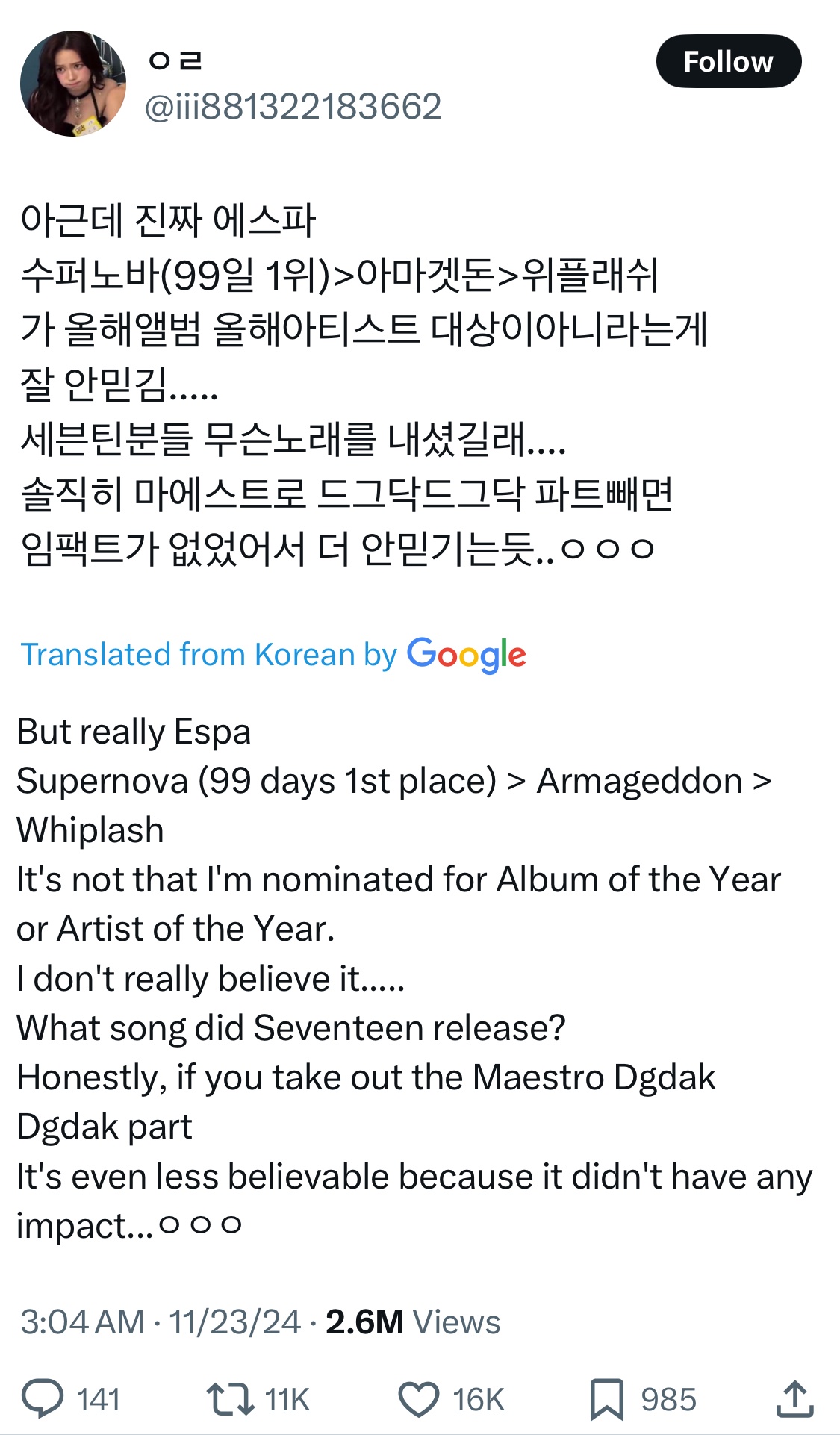Screen dimensions: 840x1435
Task: Reply to this post via comment icon
Action: pyautogui.click(x=43, y=1399)
